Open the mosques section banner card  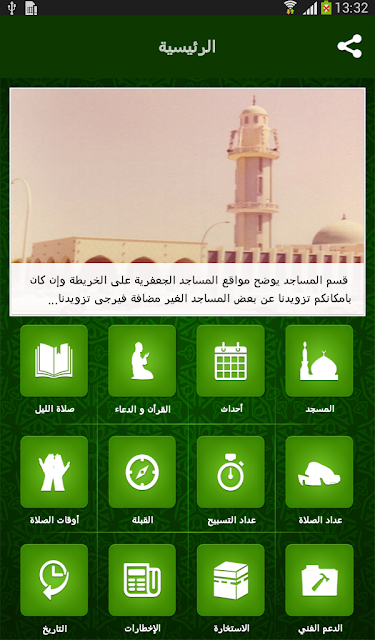pyautogui.click(x=188, y=202)
